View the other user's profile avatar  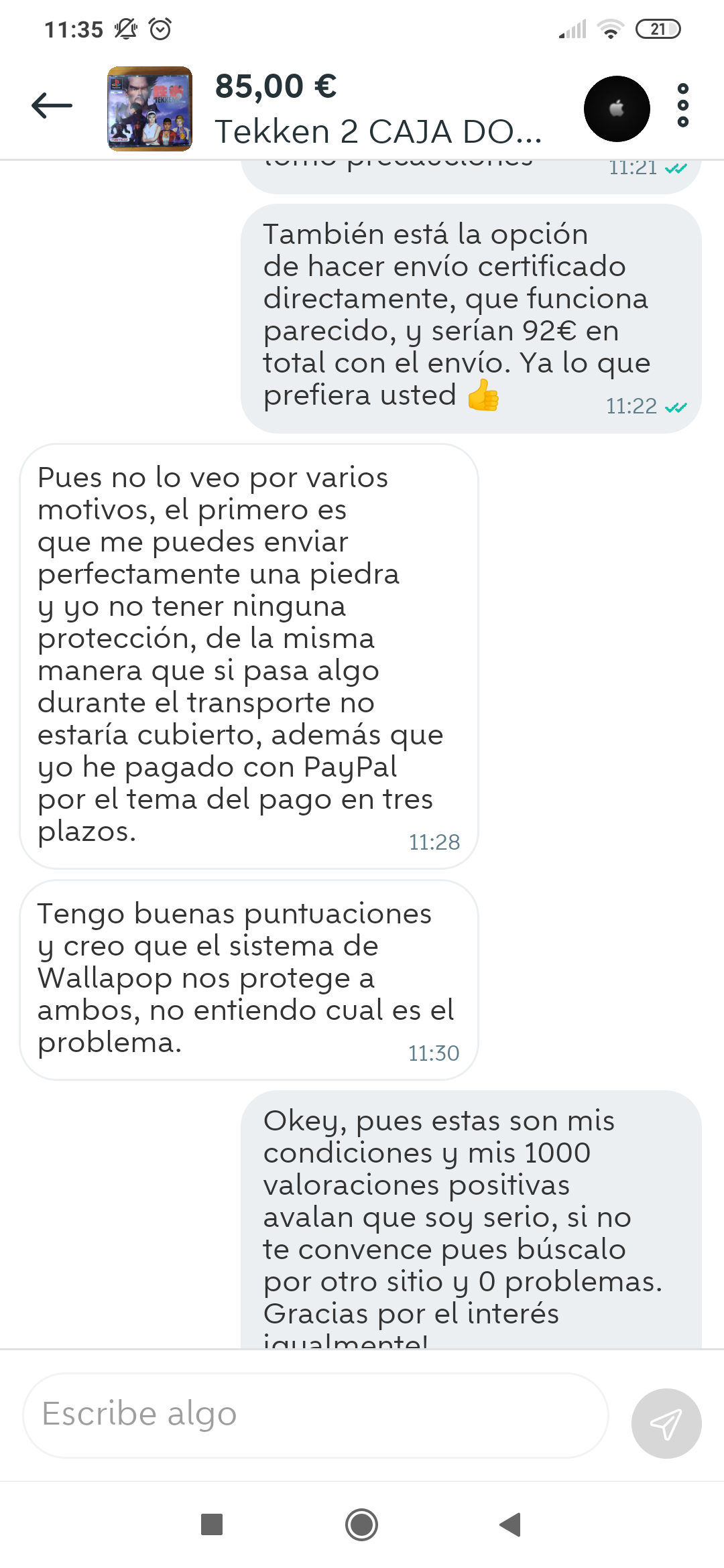[617, 109]
